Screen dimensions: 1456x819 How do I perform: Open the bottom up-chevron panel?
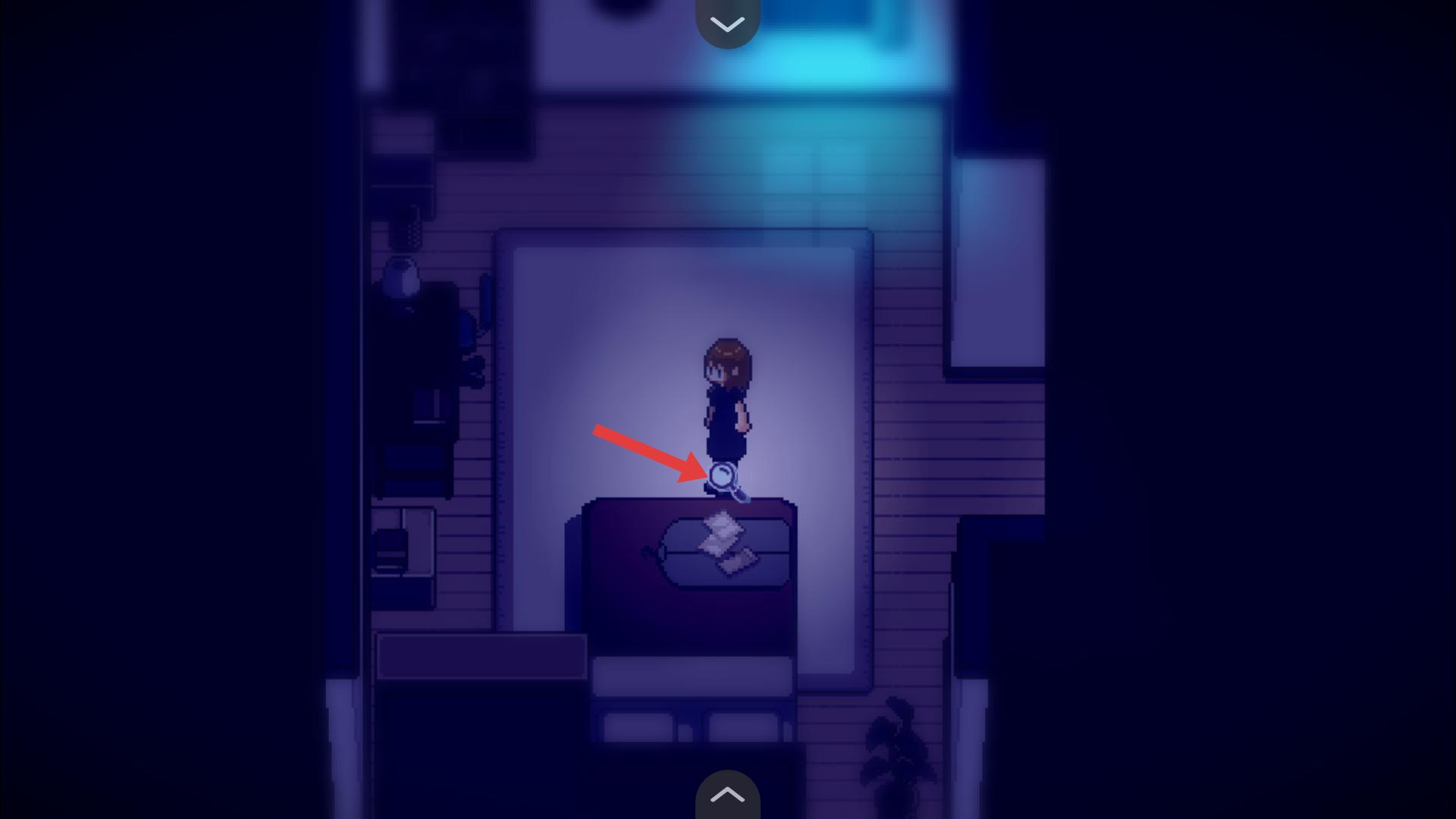(x=727, y=795)
